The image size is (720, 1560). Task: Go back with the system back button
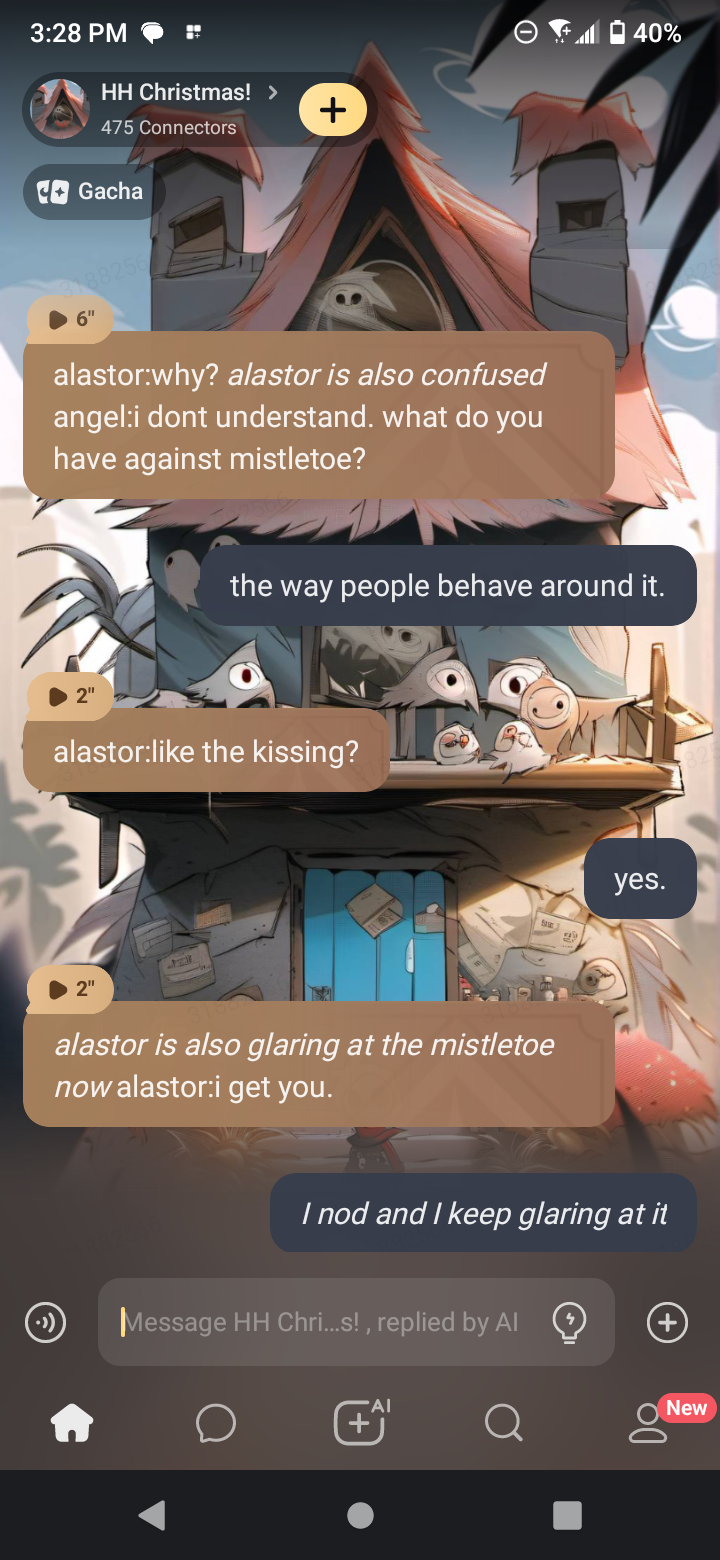pyautogui.click(x=152, y=1515)
